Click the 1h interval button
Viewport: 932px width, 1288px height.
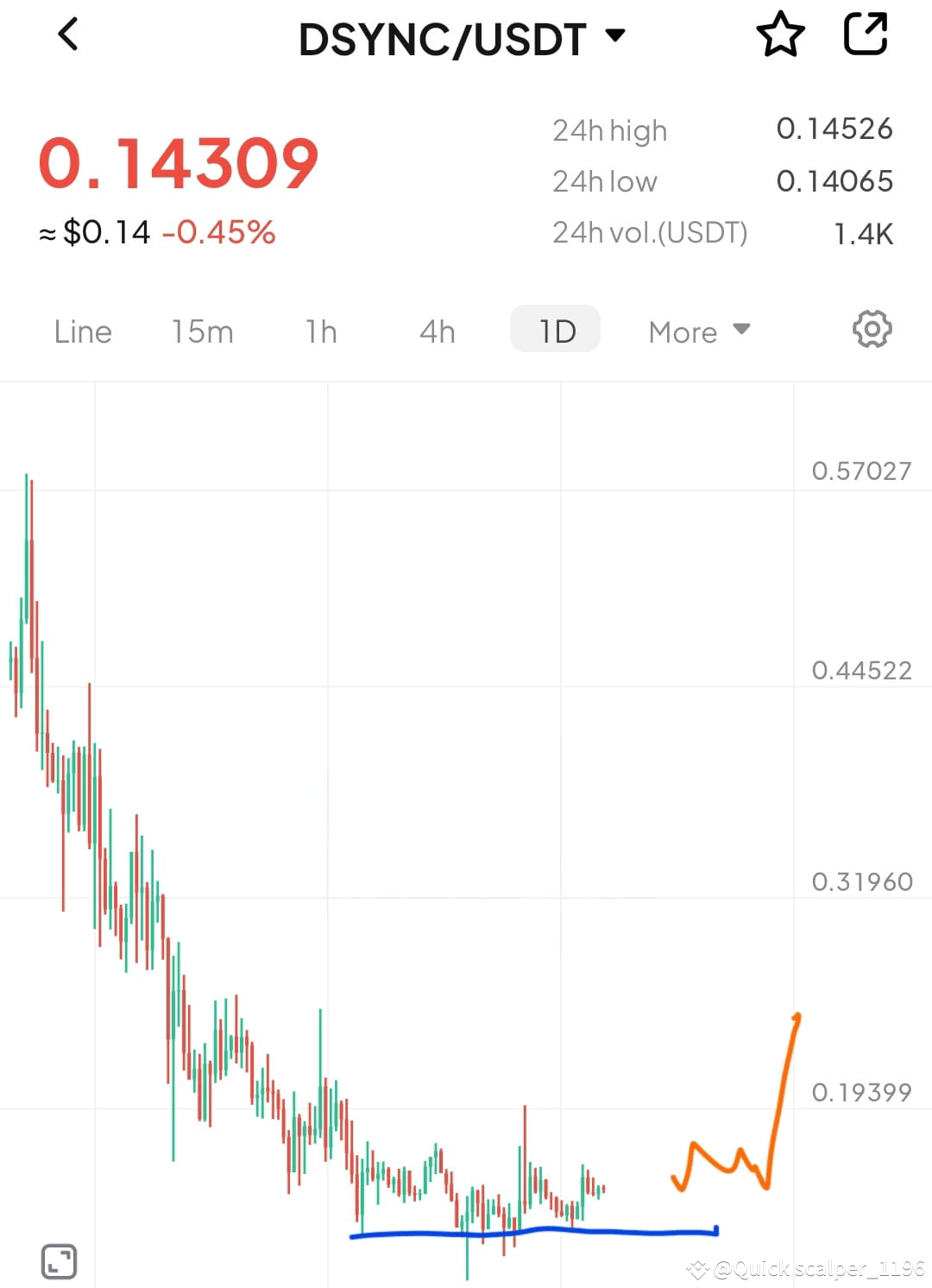pos(319,331)
